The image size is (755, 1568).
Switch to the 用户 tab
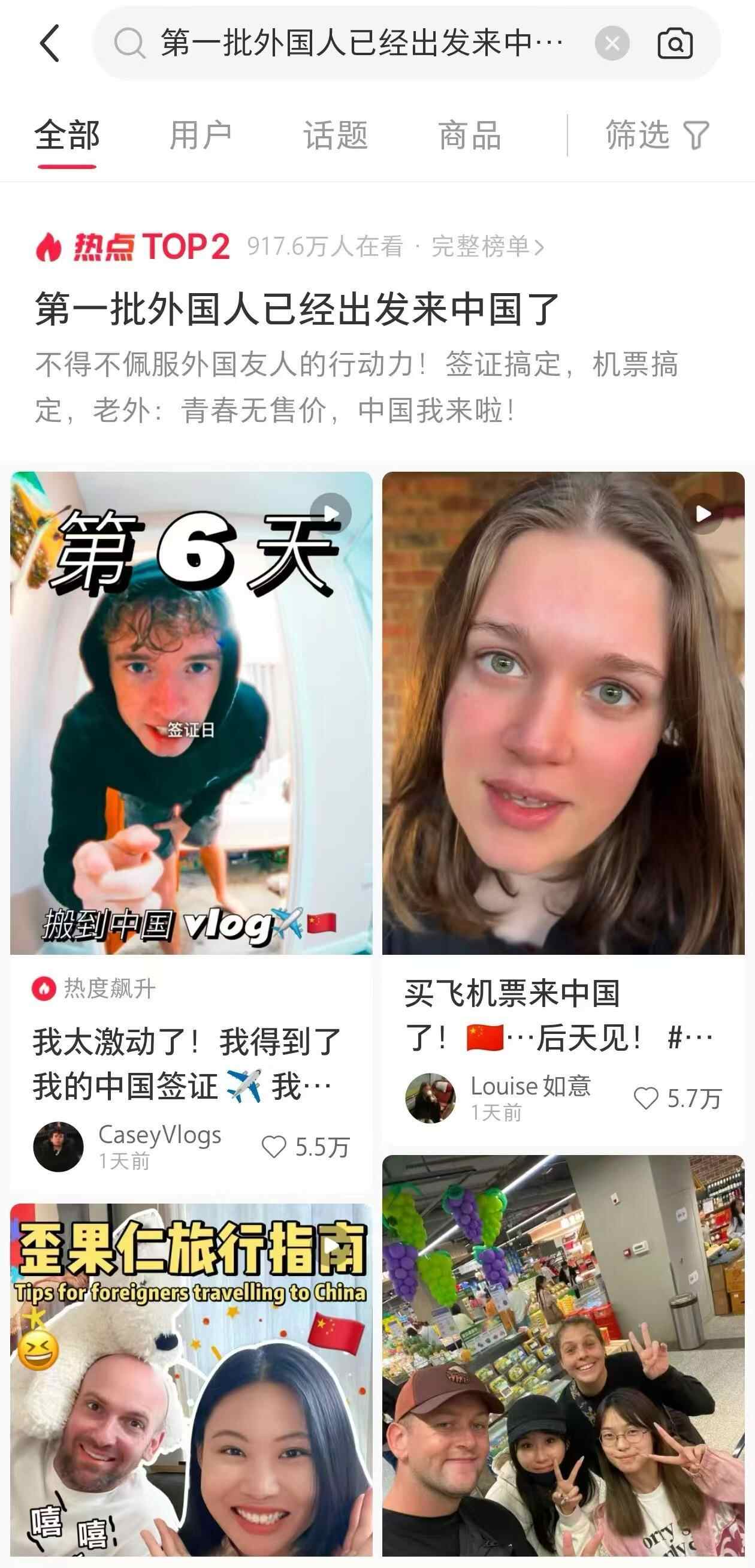[200, 135]
